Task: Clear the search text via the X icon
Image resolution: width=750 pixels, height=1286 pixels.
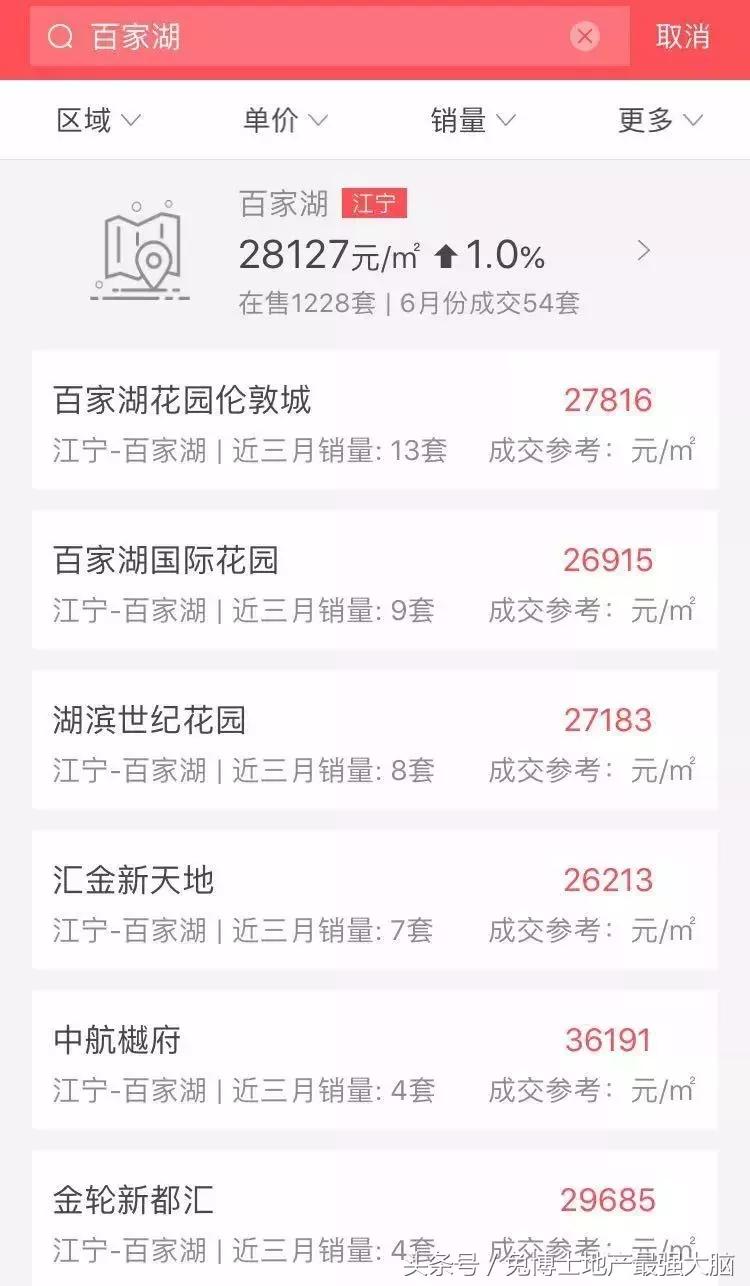Action: click(x=584, y=37)
